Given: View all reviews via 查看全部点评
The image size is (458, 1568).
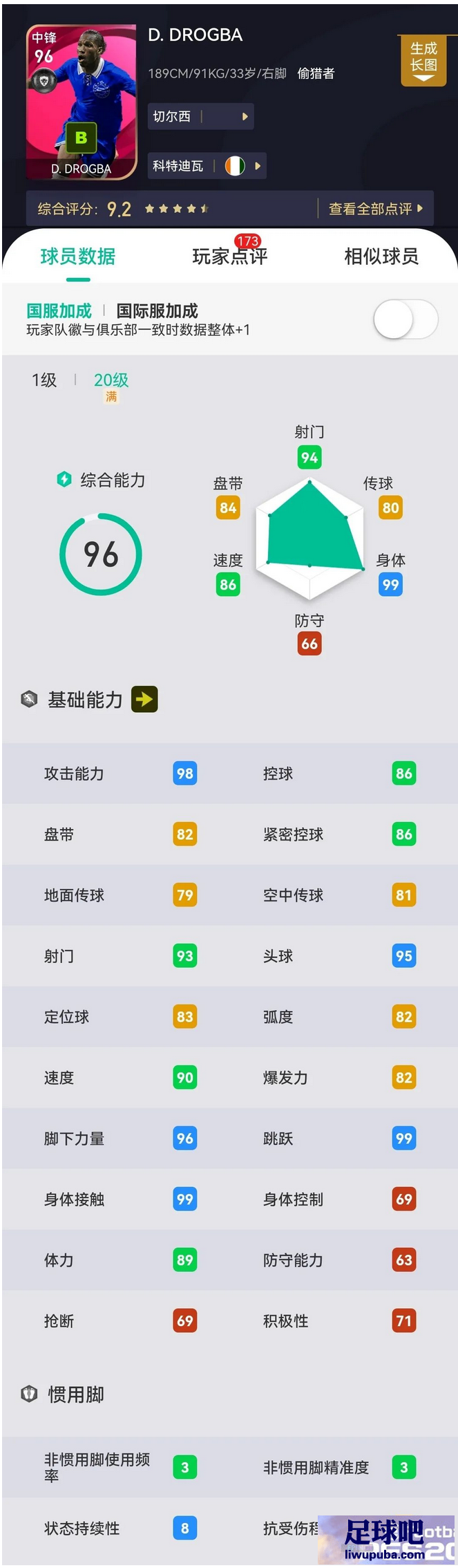Looking at the screenshot, I should click(375, 209).
